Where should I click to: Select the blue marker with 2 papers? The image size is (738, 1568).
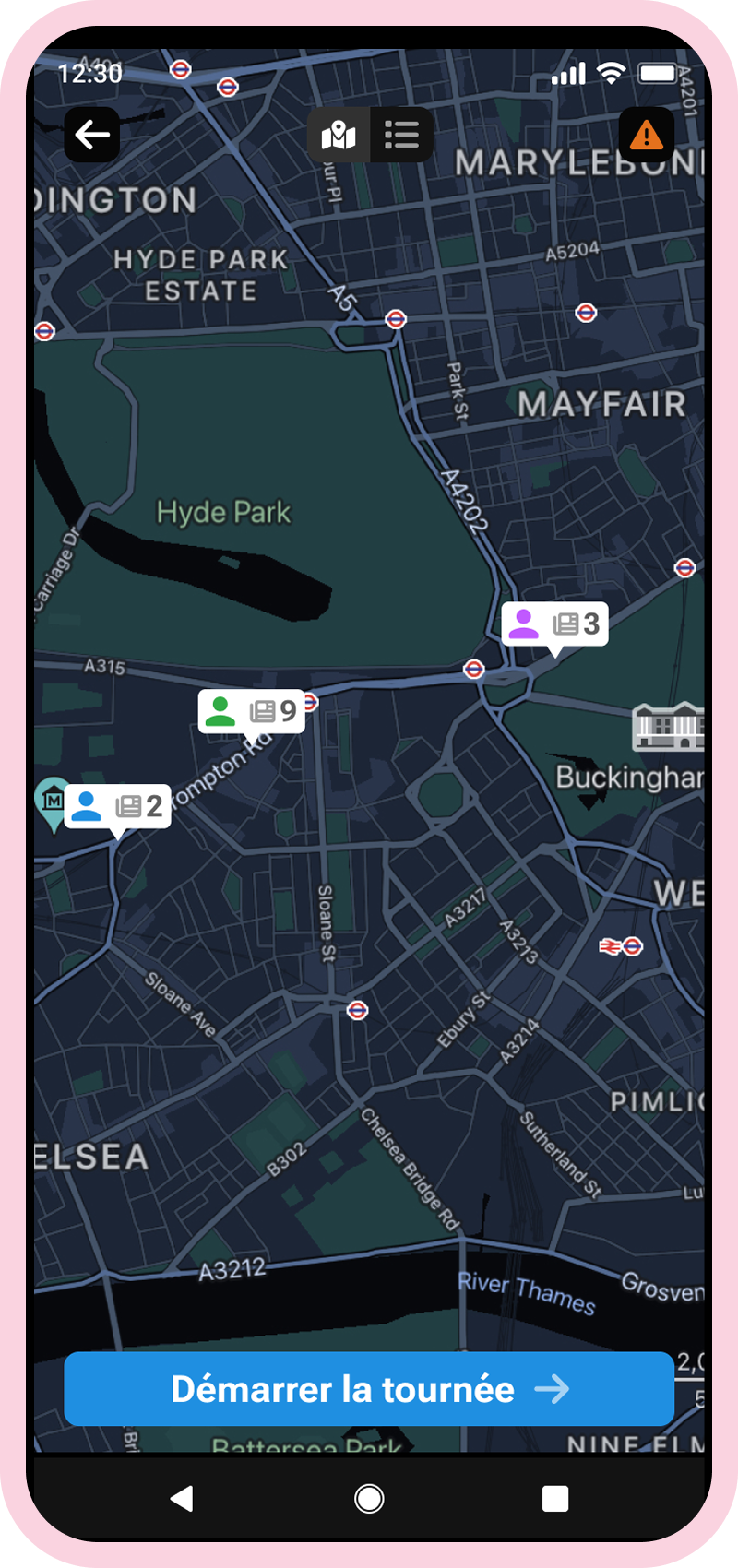coord(117,806)
